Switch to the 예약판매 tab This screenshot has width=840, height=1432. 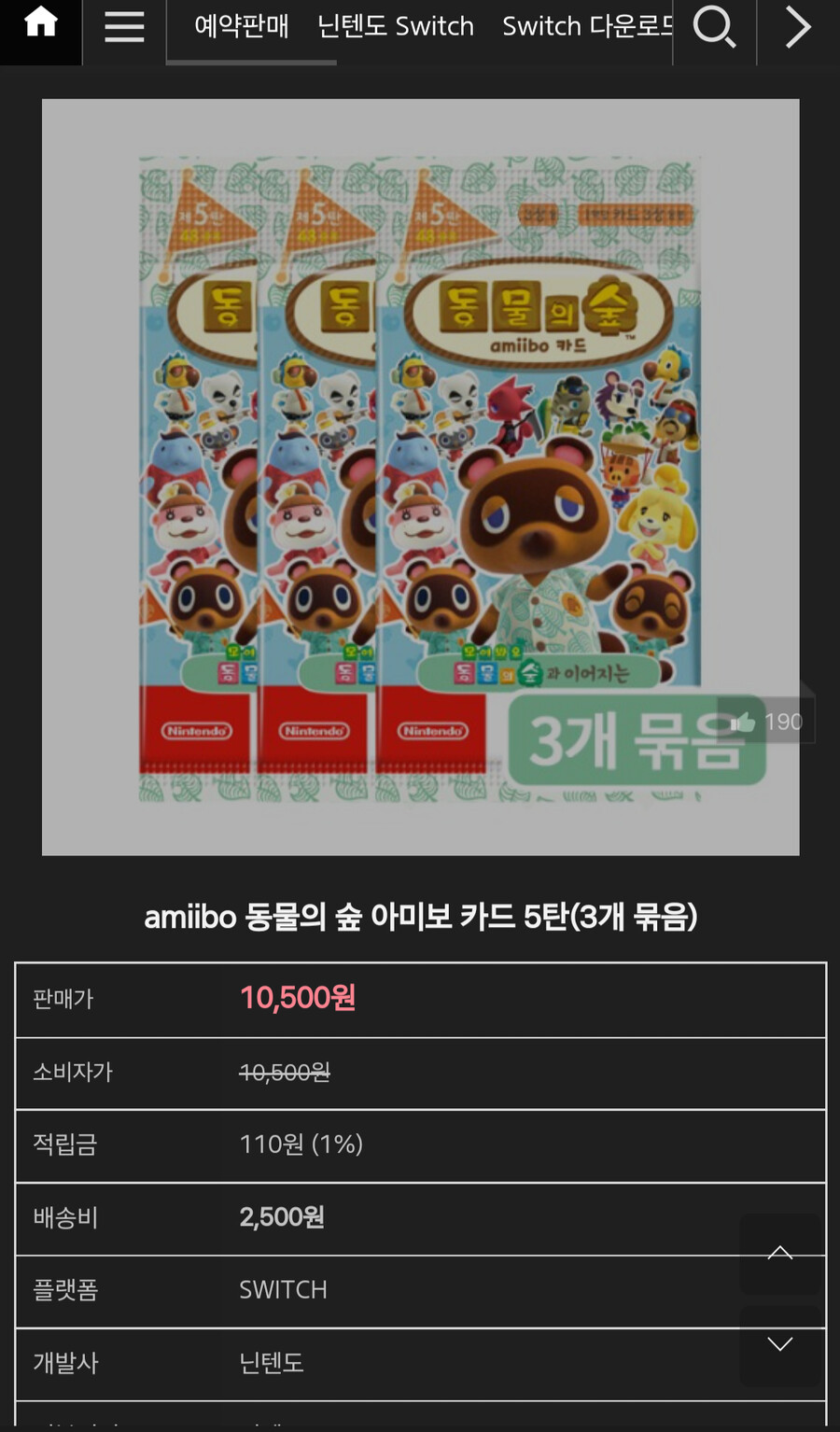pyautogui.click(x=242, y=26)
